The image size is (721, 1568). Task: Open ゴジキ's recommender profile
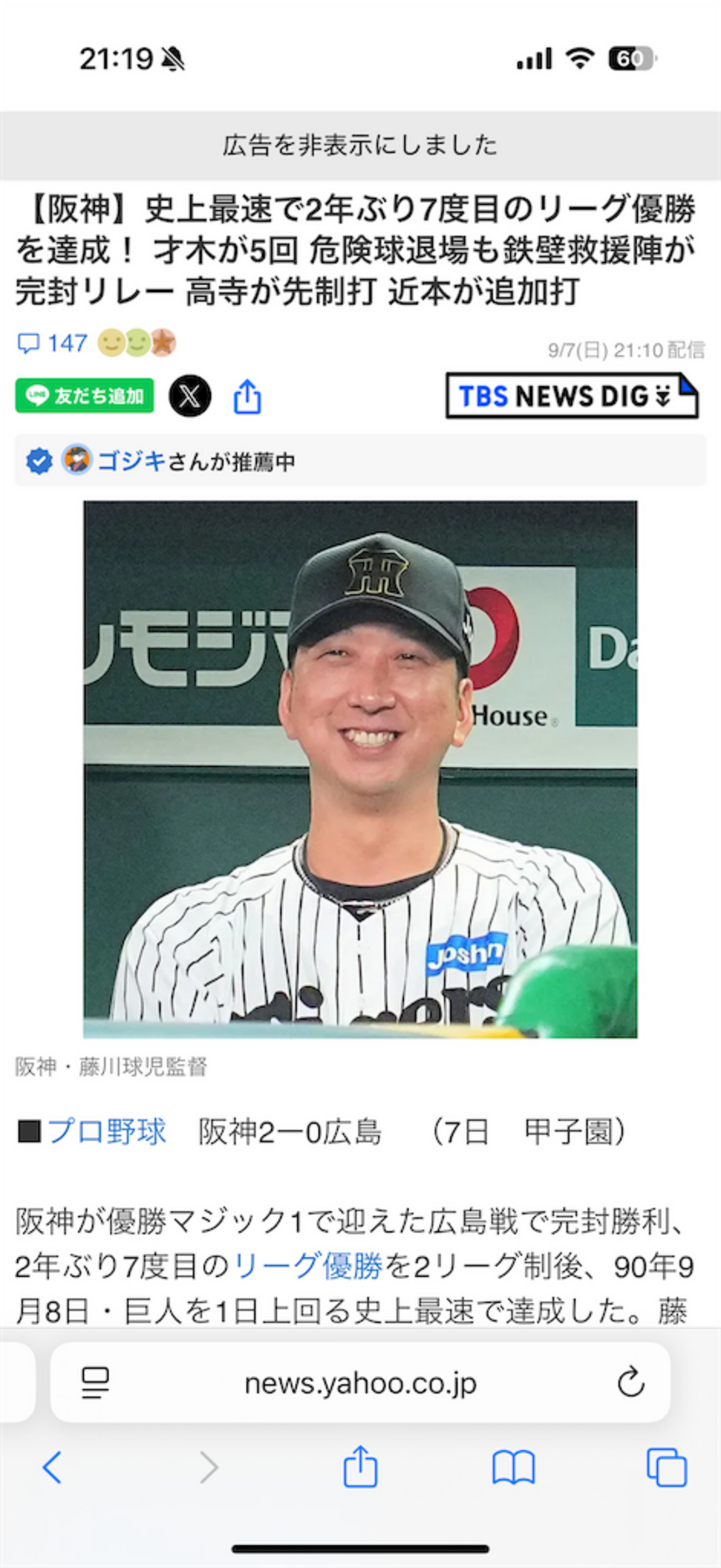(131, 461)
